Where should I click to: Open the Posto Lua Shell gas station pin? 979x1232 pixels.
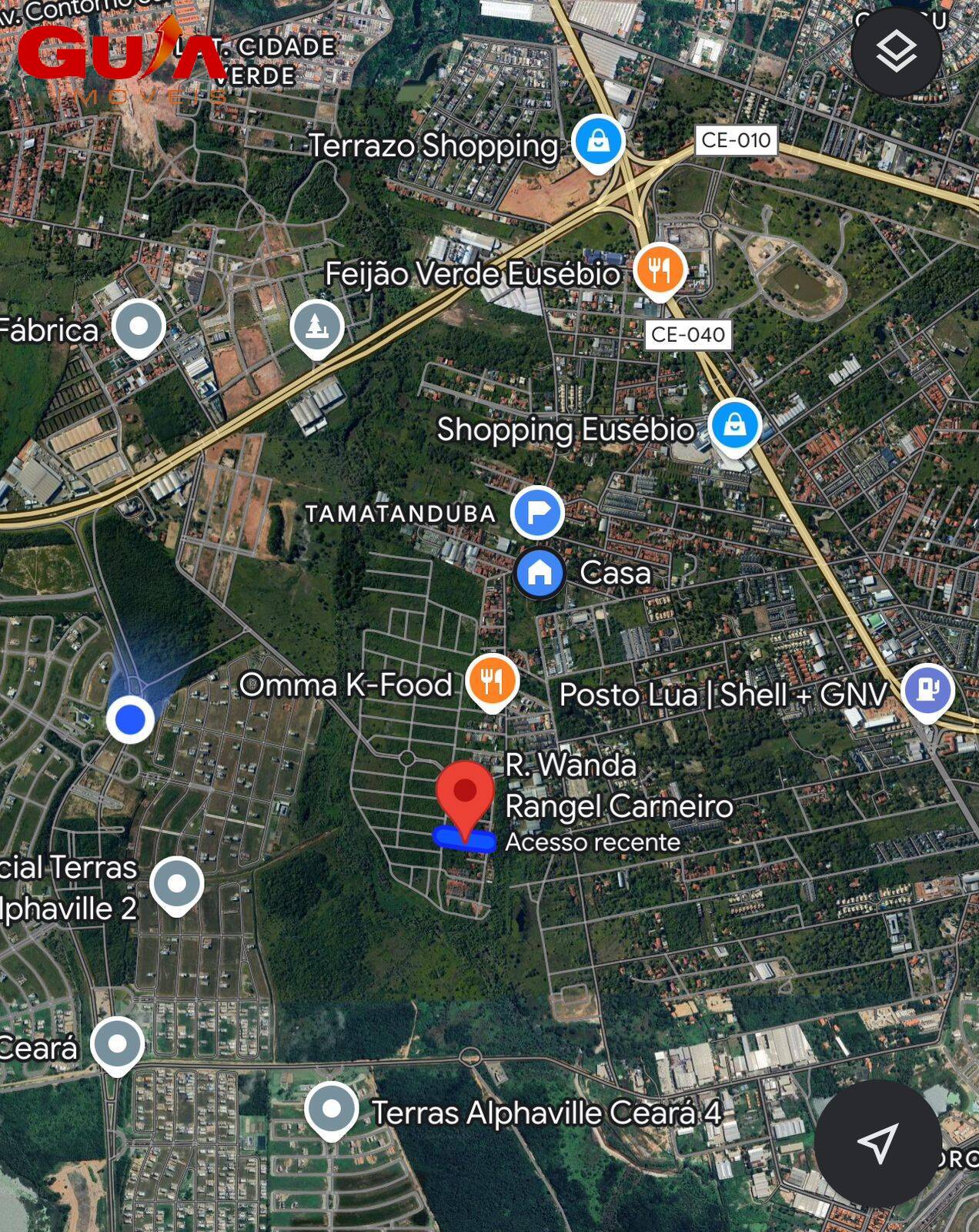[927, 690]
